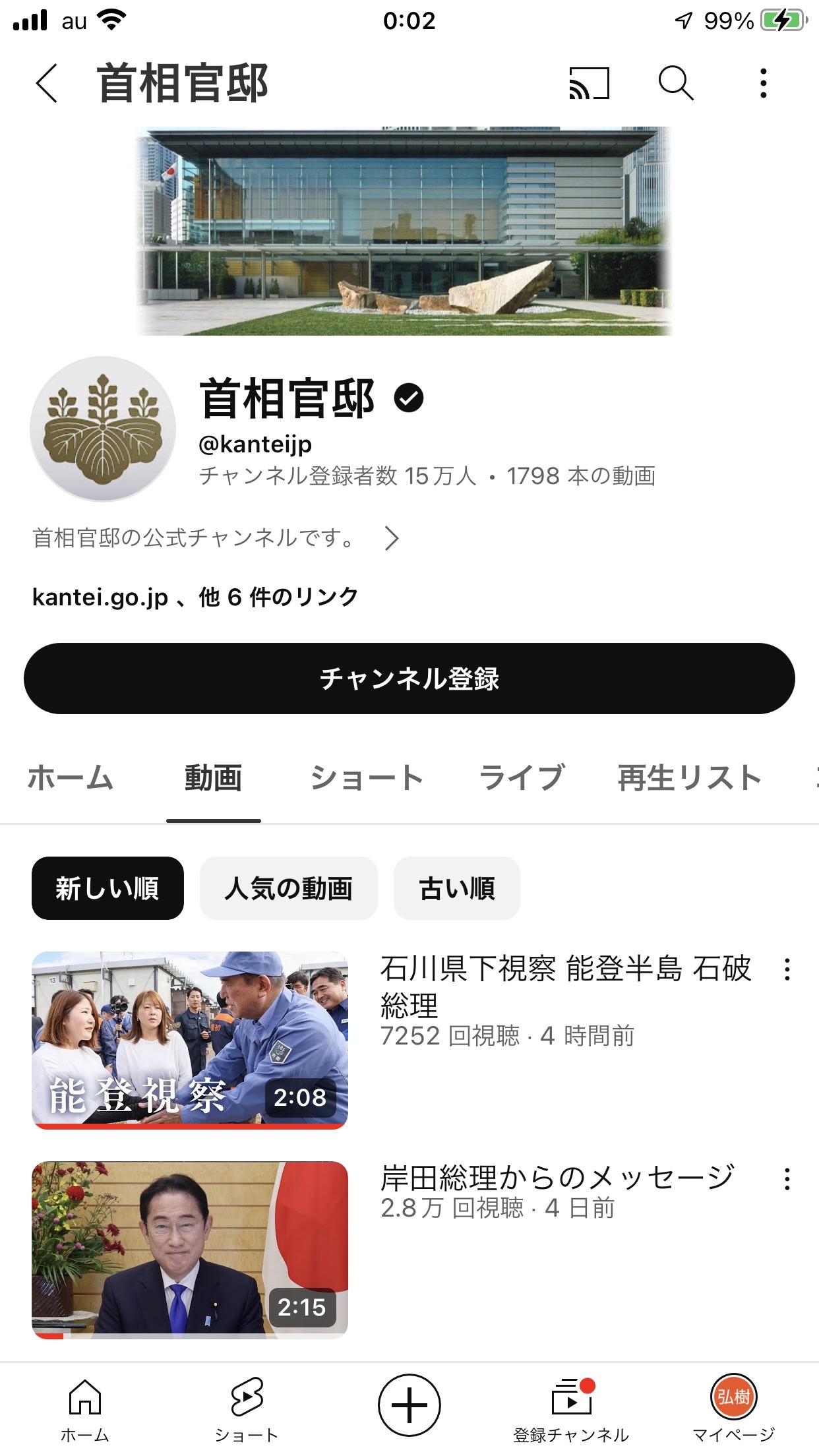The width and height of the screenshot is (819, 1456).
Task: Play the 石川県下視察 能登半島 石破総理 video
Action: (x=190, y=1040)
